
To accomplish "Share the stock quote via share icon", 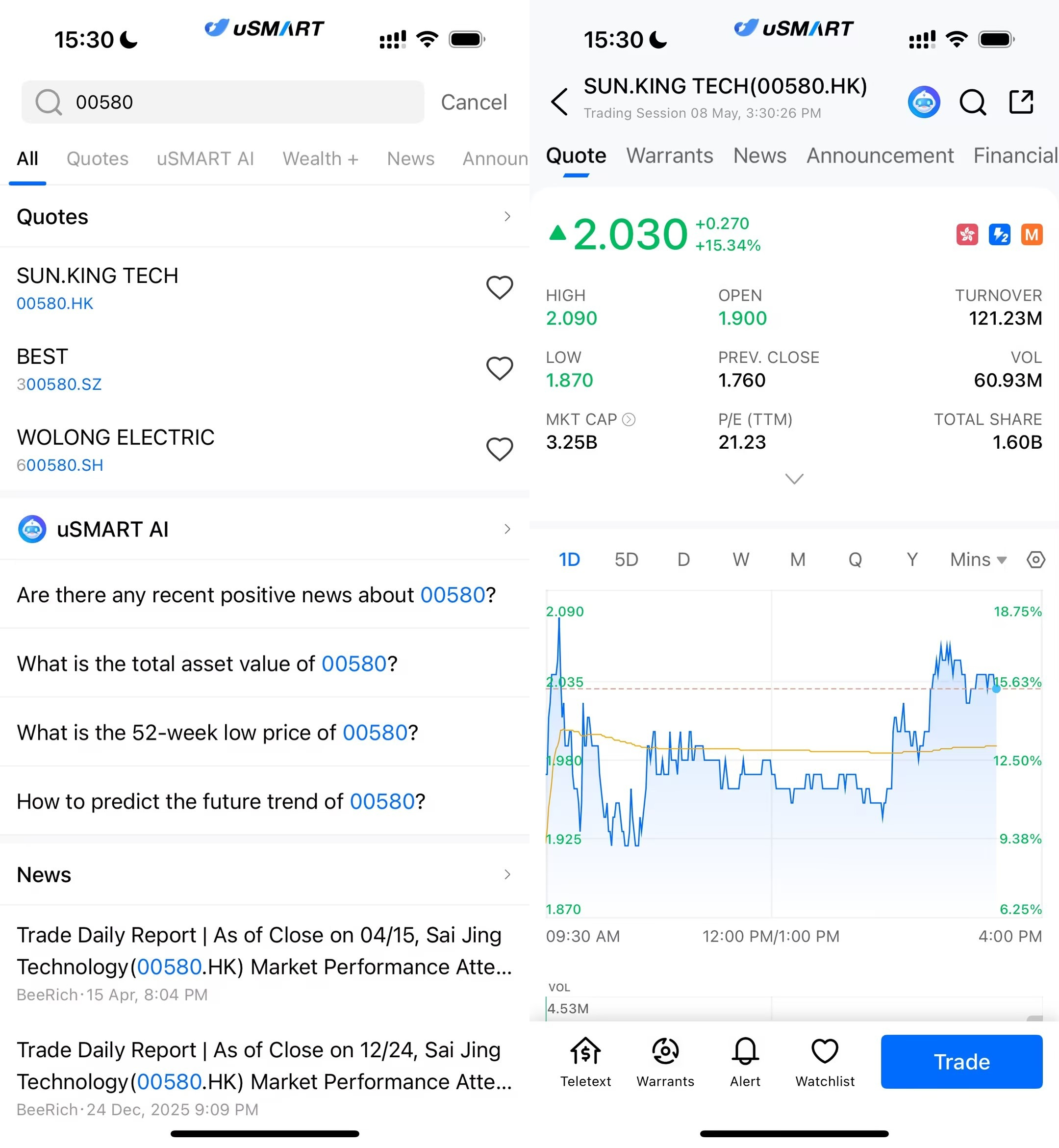I will (x=1021, y=102).
